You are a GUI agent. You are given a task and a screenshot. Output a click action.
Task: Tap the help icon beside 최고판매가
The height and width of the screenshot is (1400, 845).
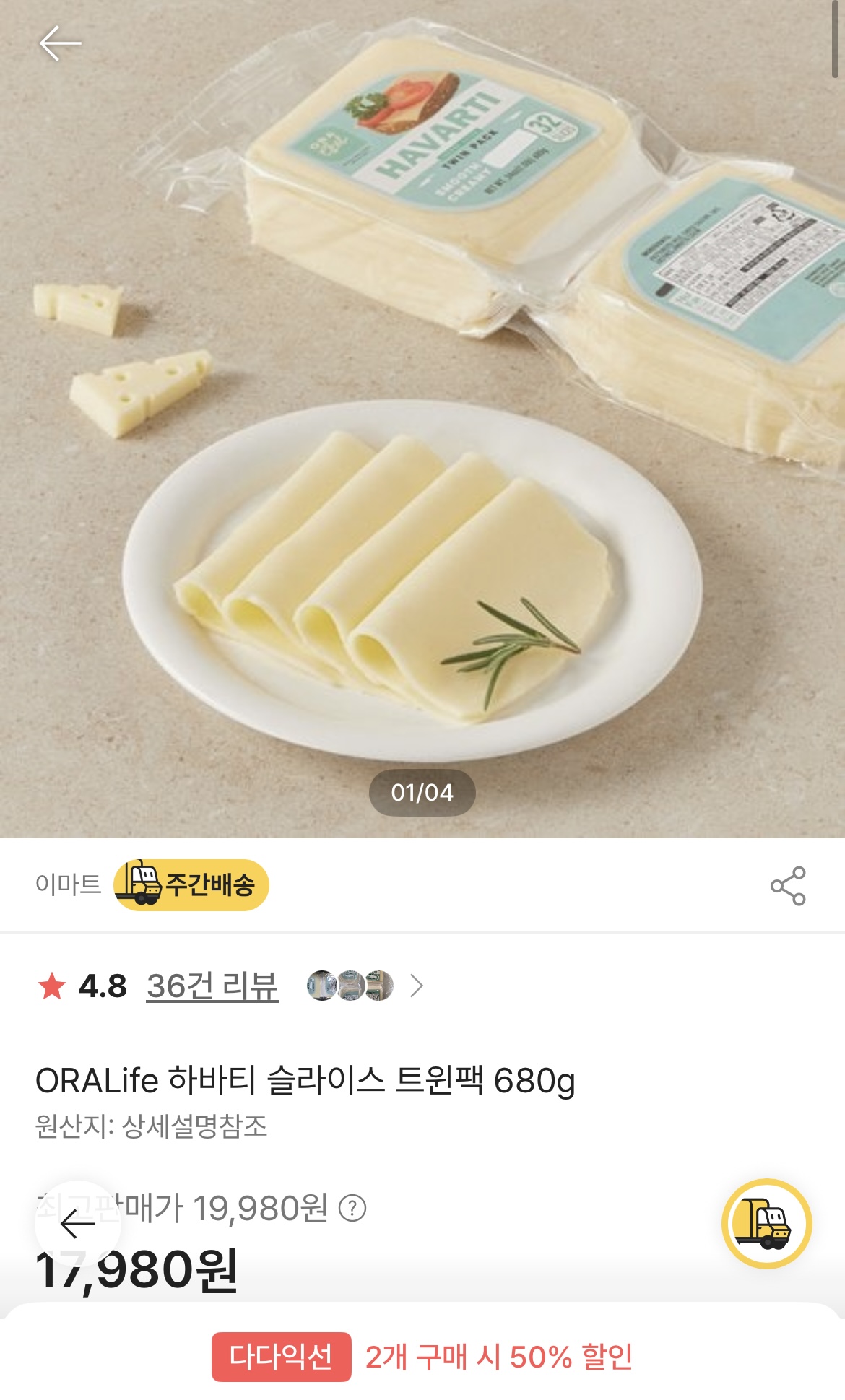tap(352, 1208)
